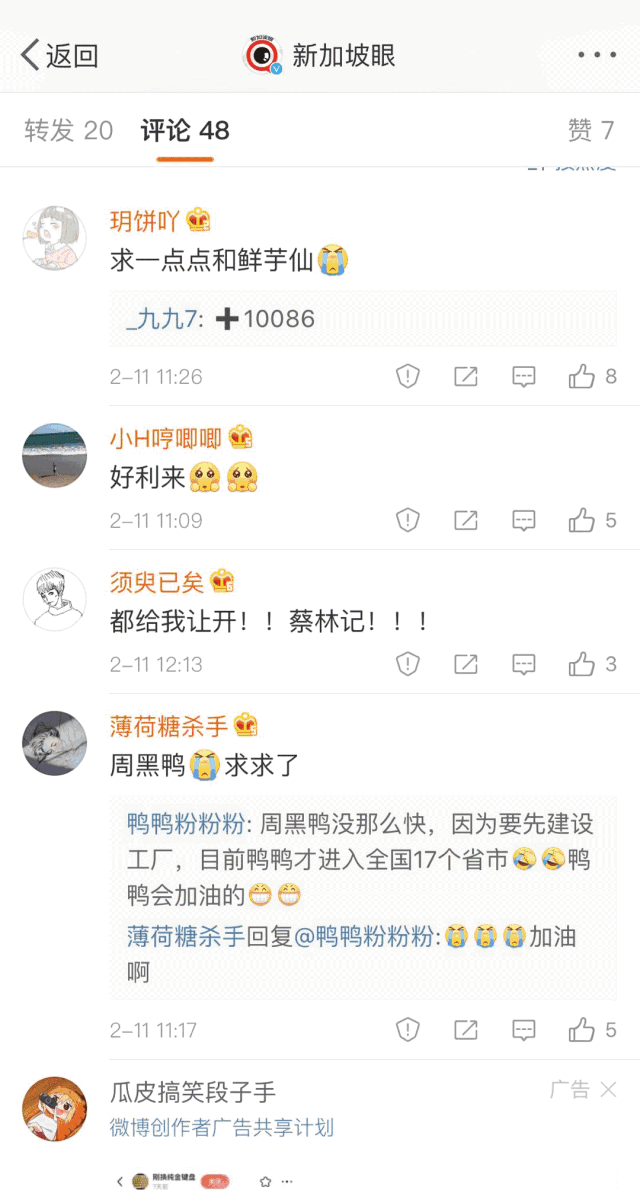
Task: Go back using the 返回 arrow
Action: click(x=60, y=56)
